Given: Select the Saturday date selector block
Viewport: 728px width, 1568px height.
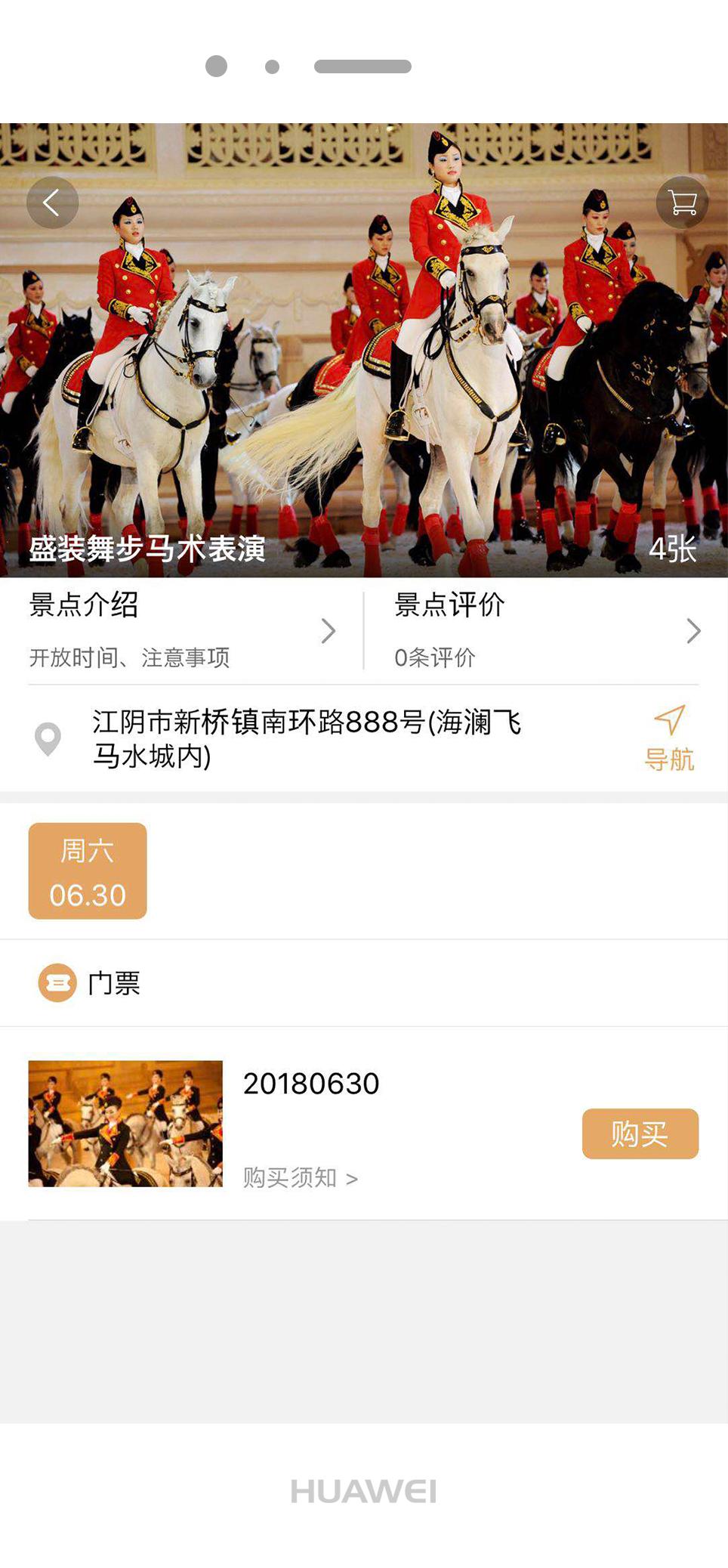Looking at the screenshot, I should tap(88, 871).
